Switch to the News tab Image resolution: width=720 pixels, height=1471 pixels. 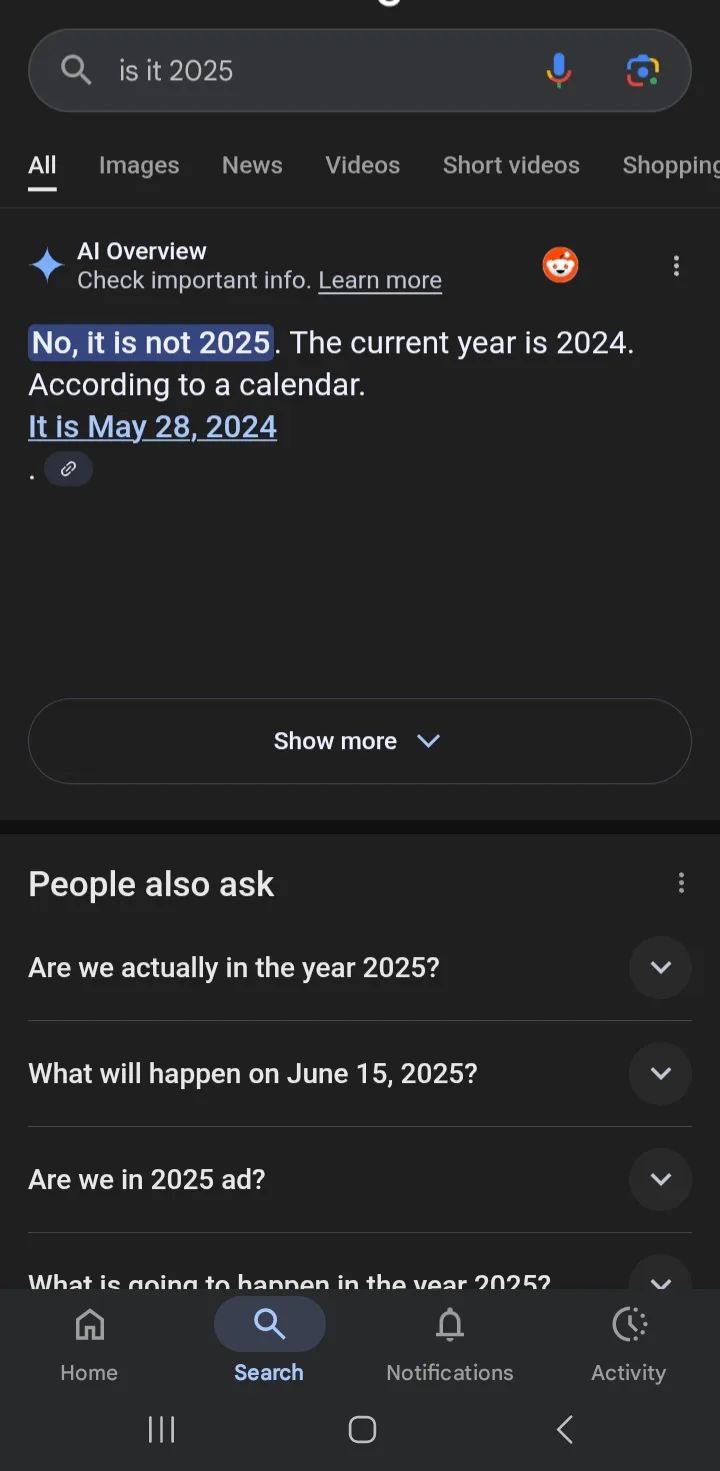click(252, 165)
